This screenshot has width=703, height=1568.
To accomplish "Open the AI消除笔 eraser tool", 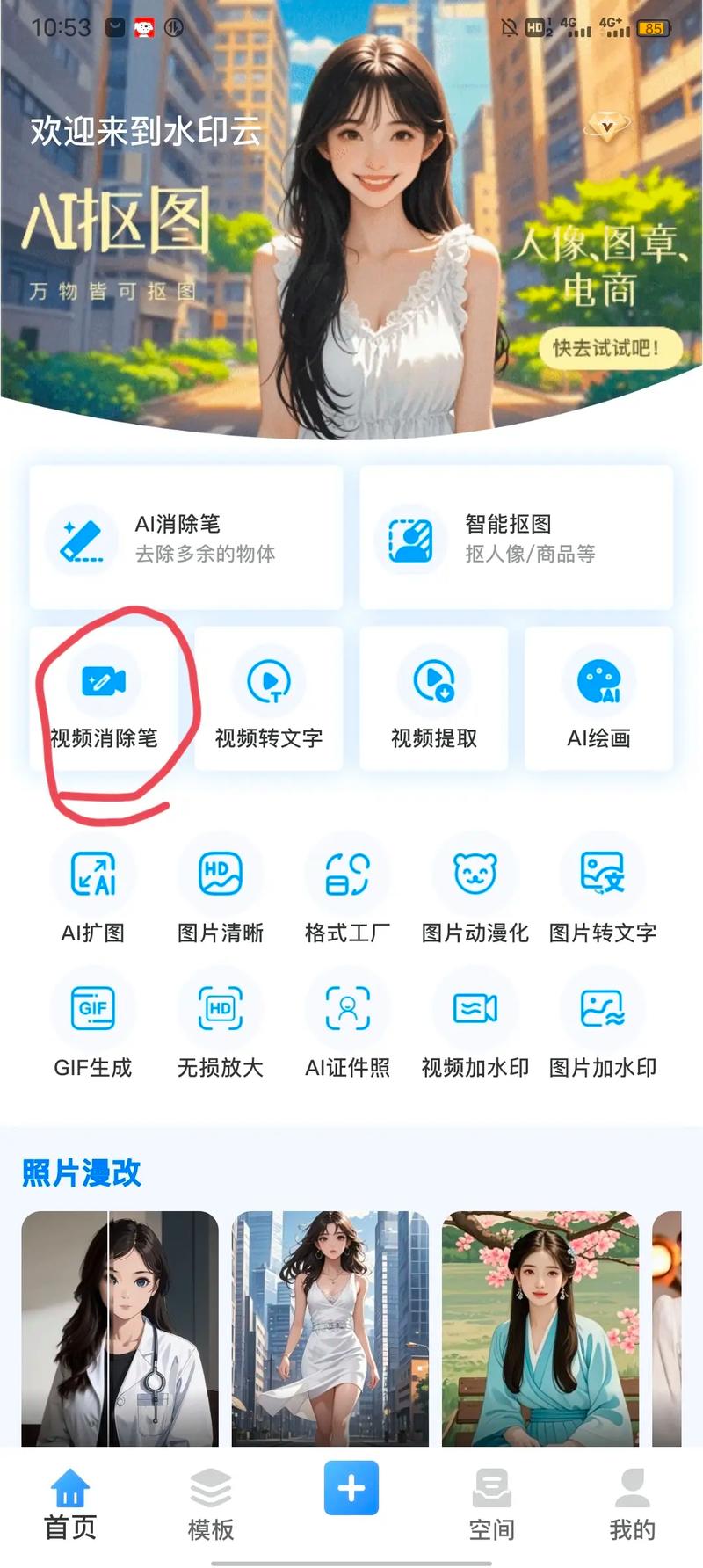I will pyautogui.click(x=185, y=538).
